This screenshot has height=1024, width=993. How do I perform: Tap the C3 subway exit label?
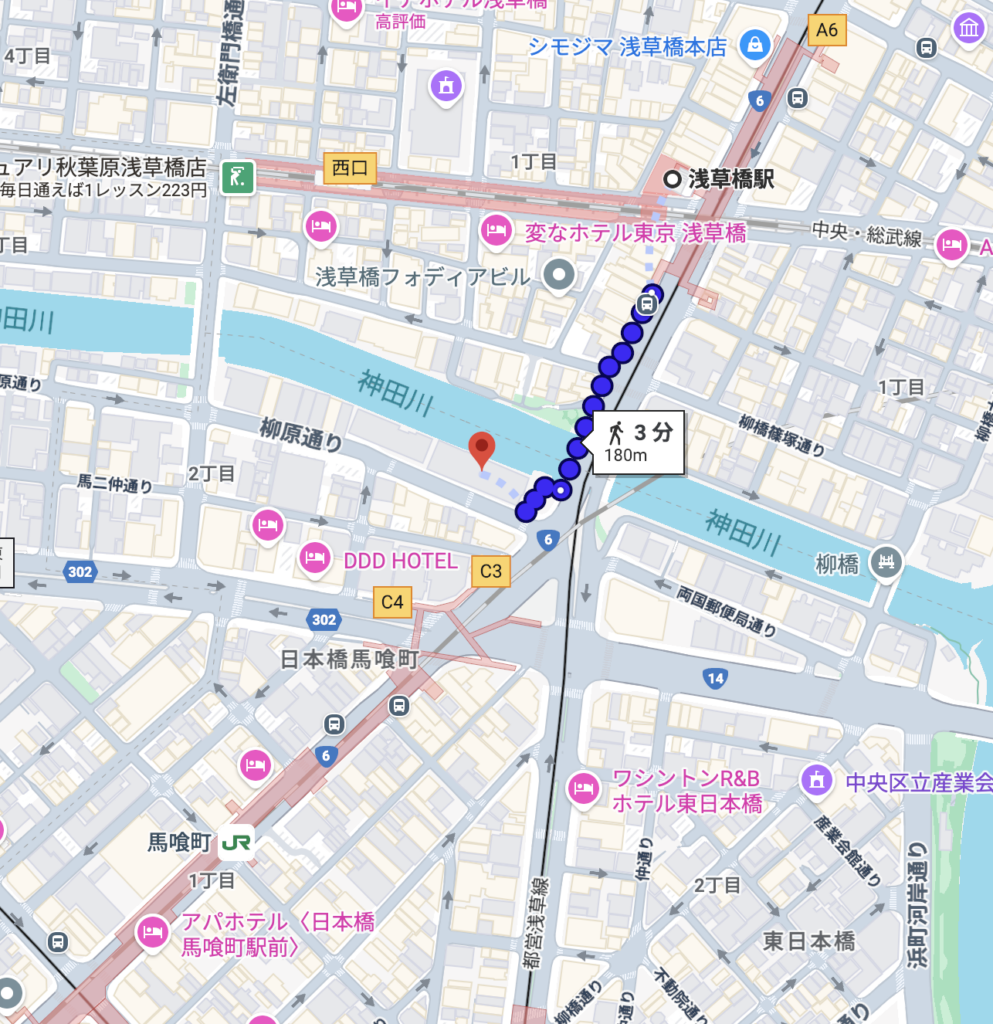[x=491, y=571]
